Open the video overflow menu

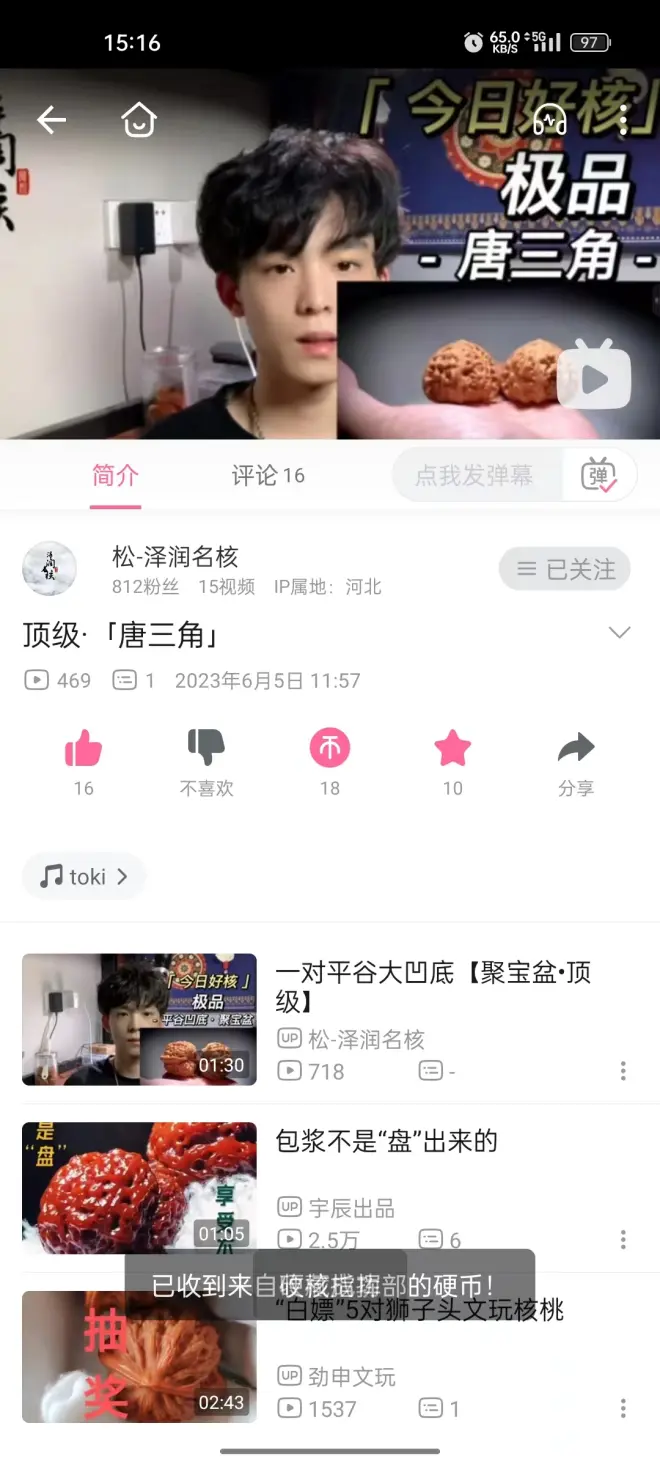click(623, 121)
